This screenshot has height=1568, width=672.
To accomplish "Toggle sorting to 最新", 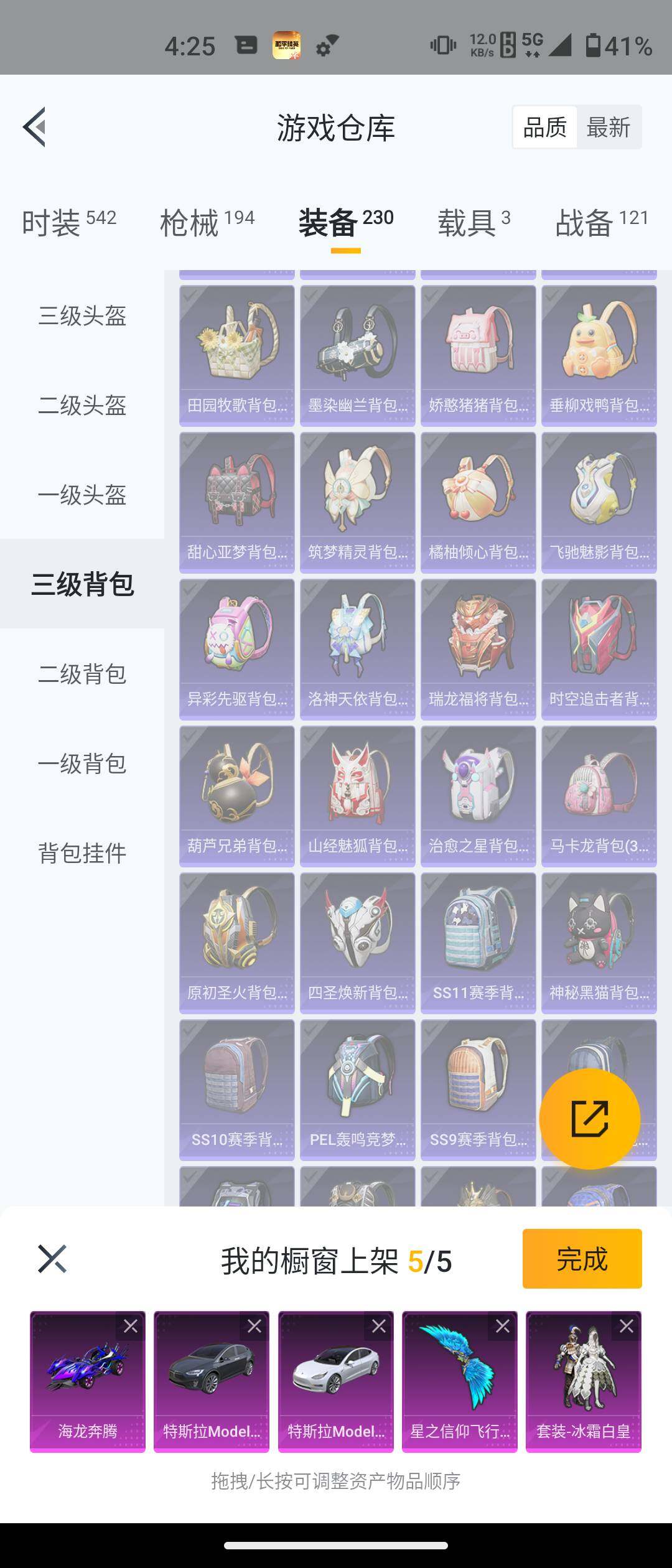I will click(608, 126).
